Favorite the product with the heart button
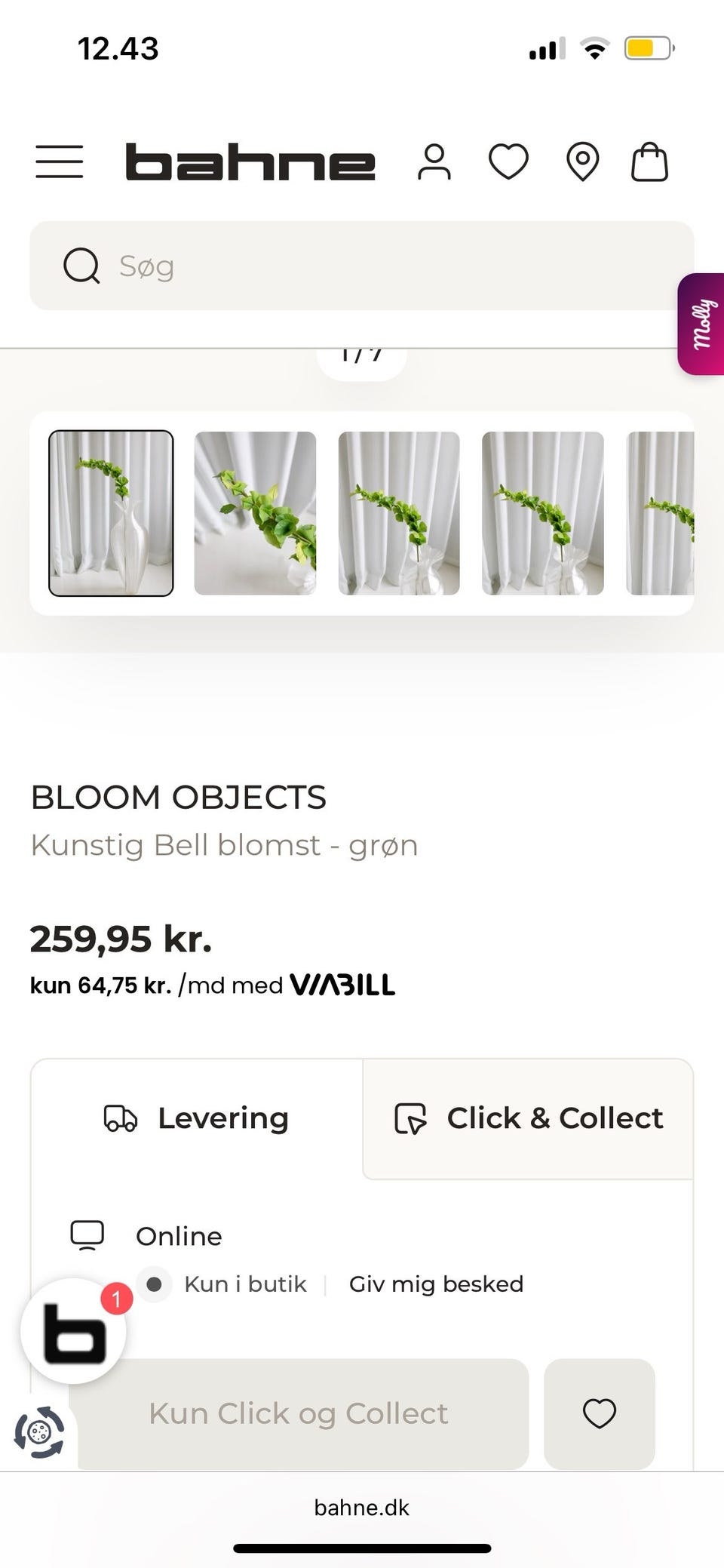 [600, 1414]
